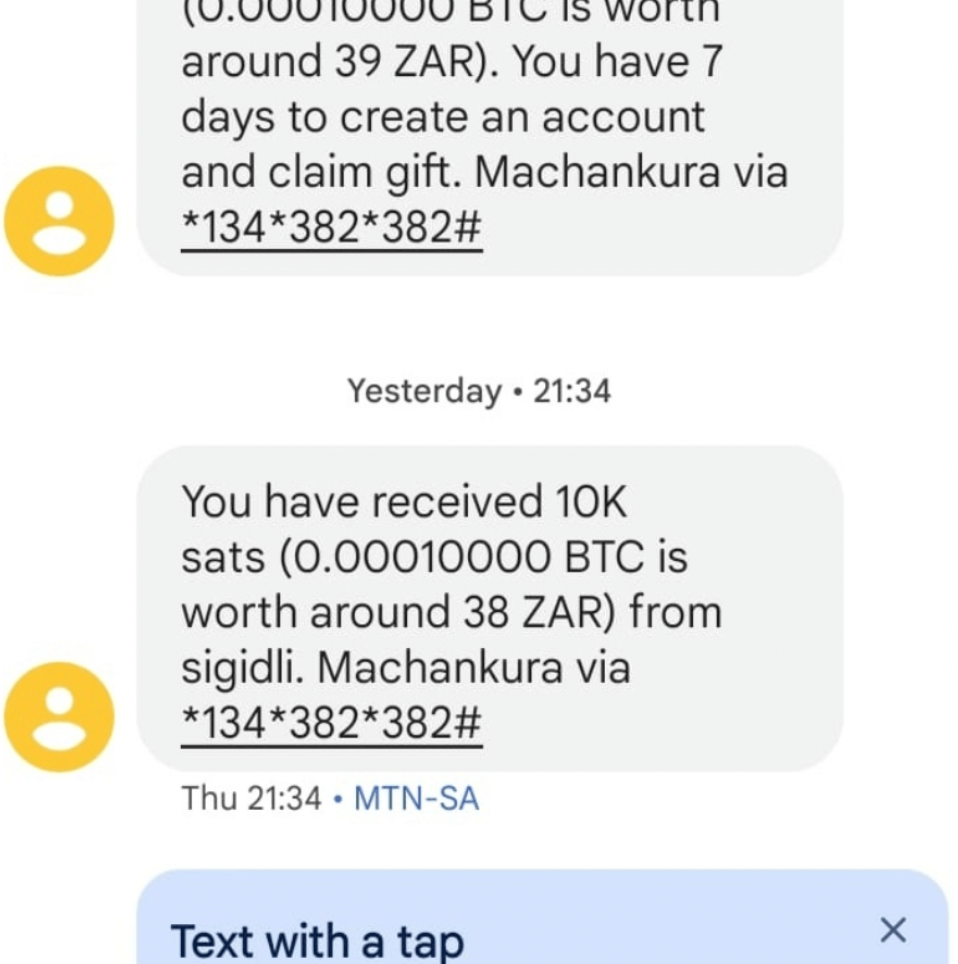Image resolution: width=958 pixels, height=964 pixels.
Task: Dismiss the "Text with a tap" banner
Action: [892, 930]
